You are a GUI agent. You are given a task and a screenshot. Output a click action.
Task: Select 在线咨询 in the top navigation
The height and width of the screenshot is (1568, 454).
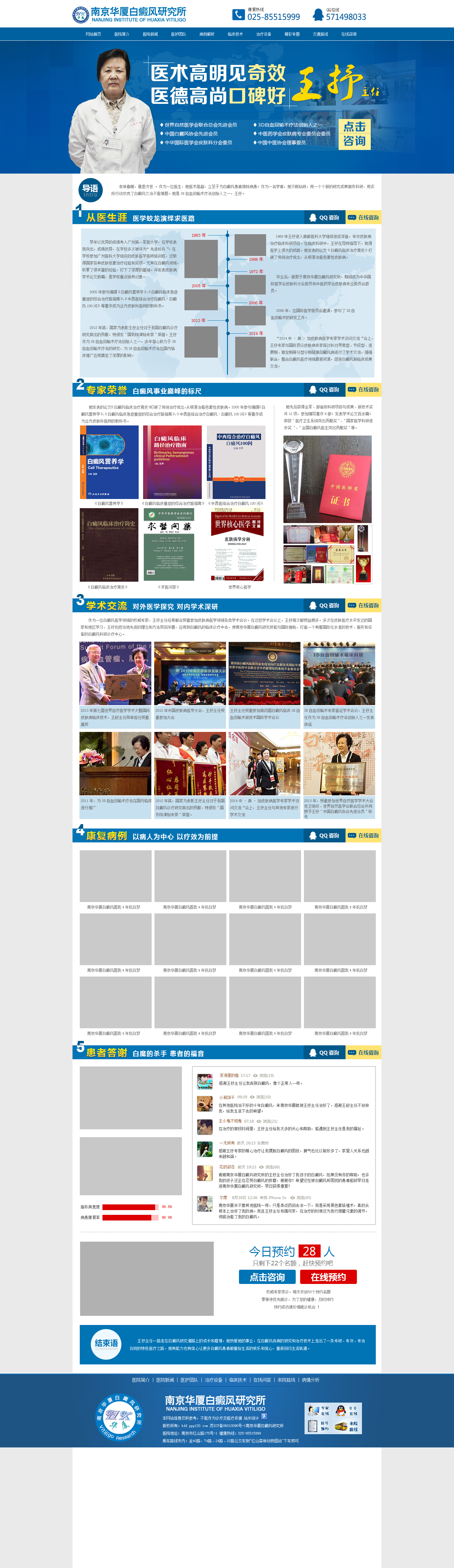coord(349,34)
